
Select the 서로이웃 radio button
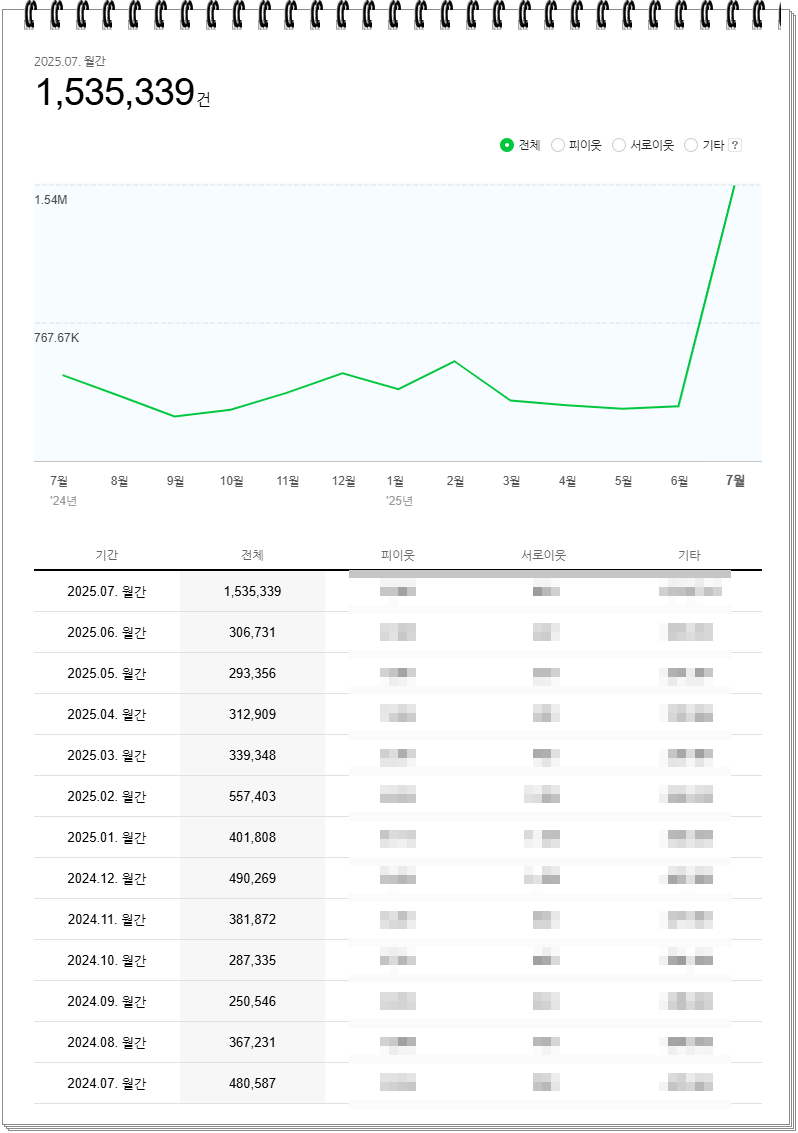coord(619,144)
